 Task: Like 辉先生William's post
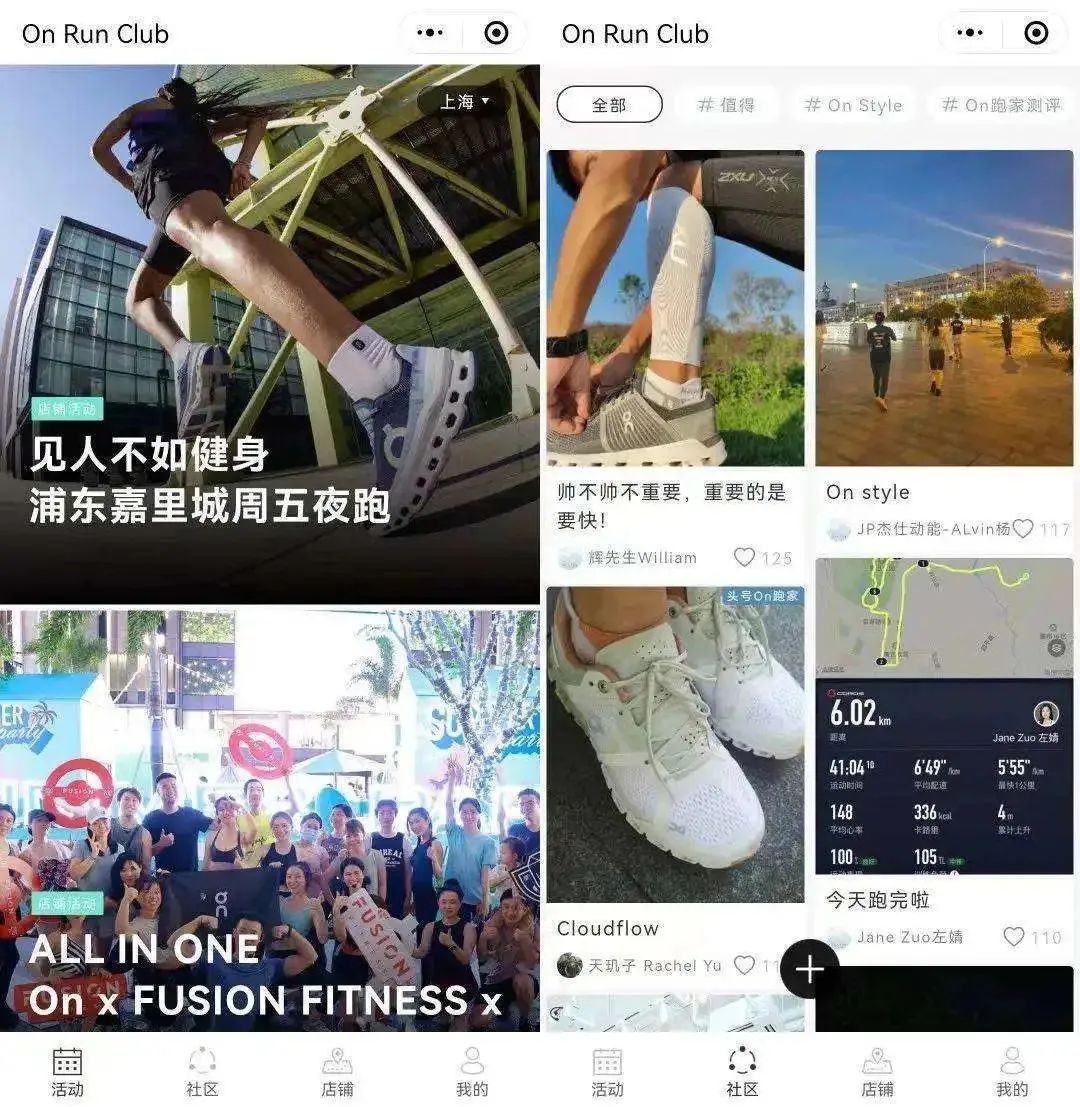tap(745, 557)
